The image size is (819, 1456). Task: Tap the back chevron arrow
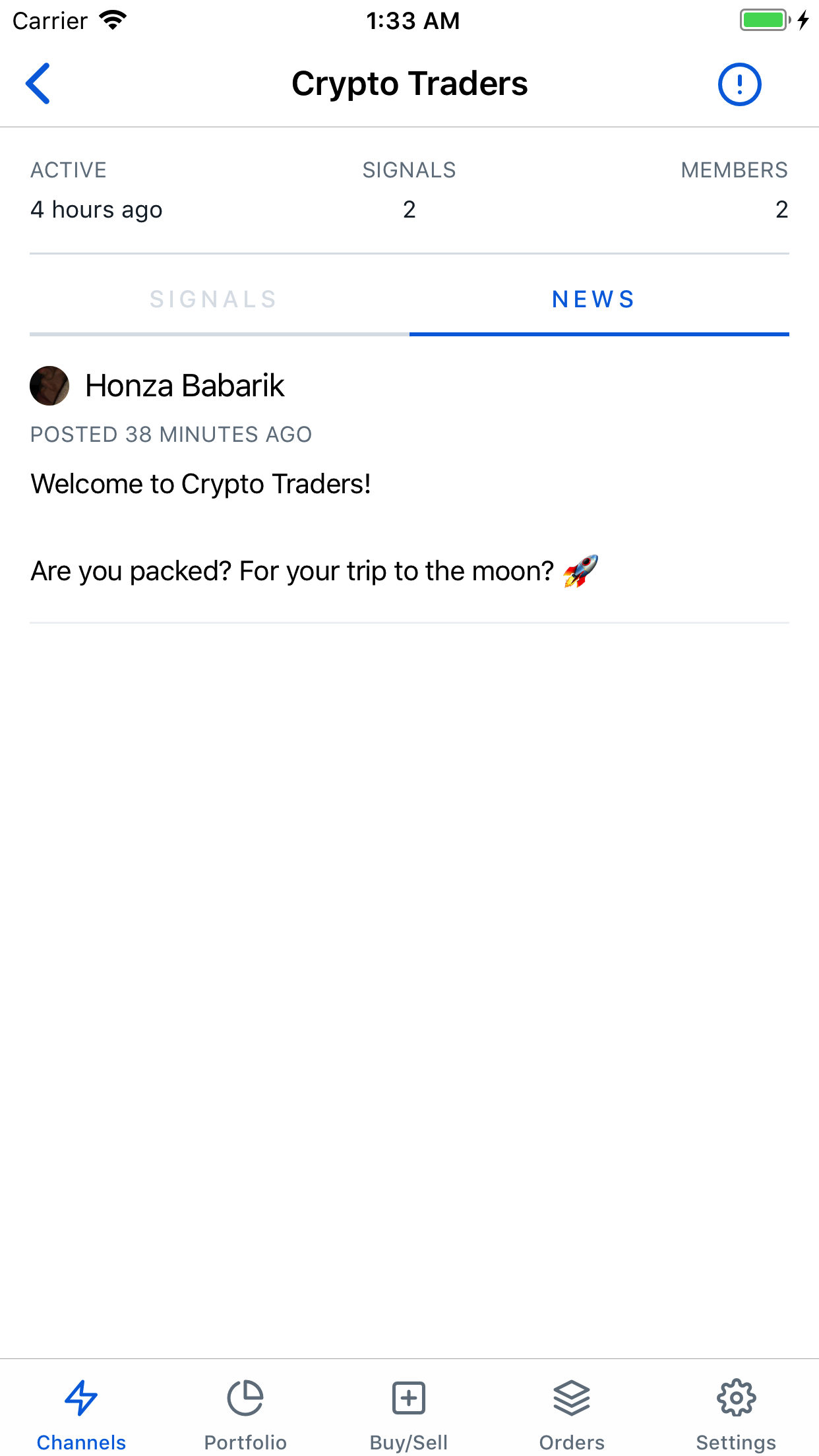(x=38, y=84)
